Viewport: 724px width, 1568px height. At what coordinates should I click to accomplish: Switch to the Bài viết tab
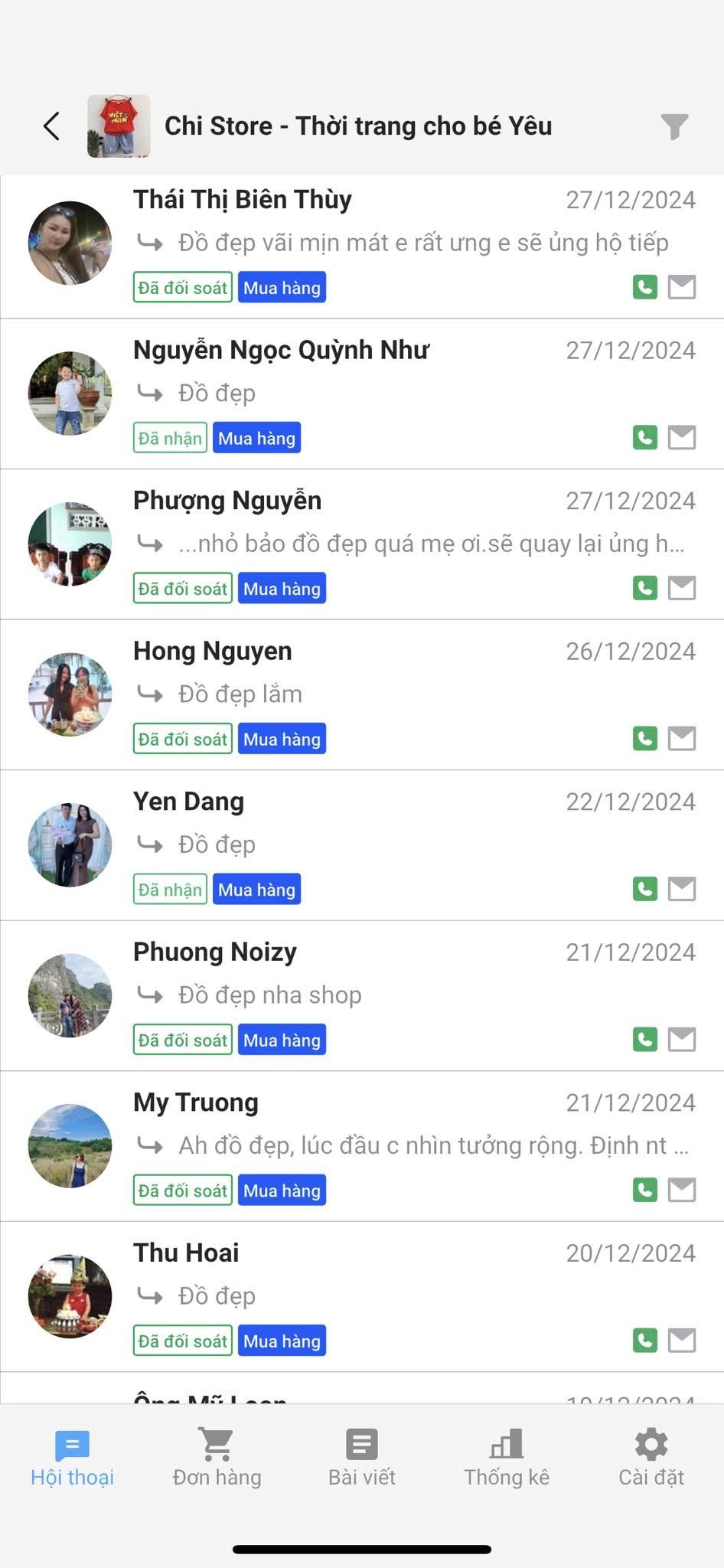point(362,1459)
